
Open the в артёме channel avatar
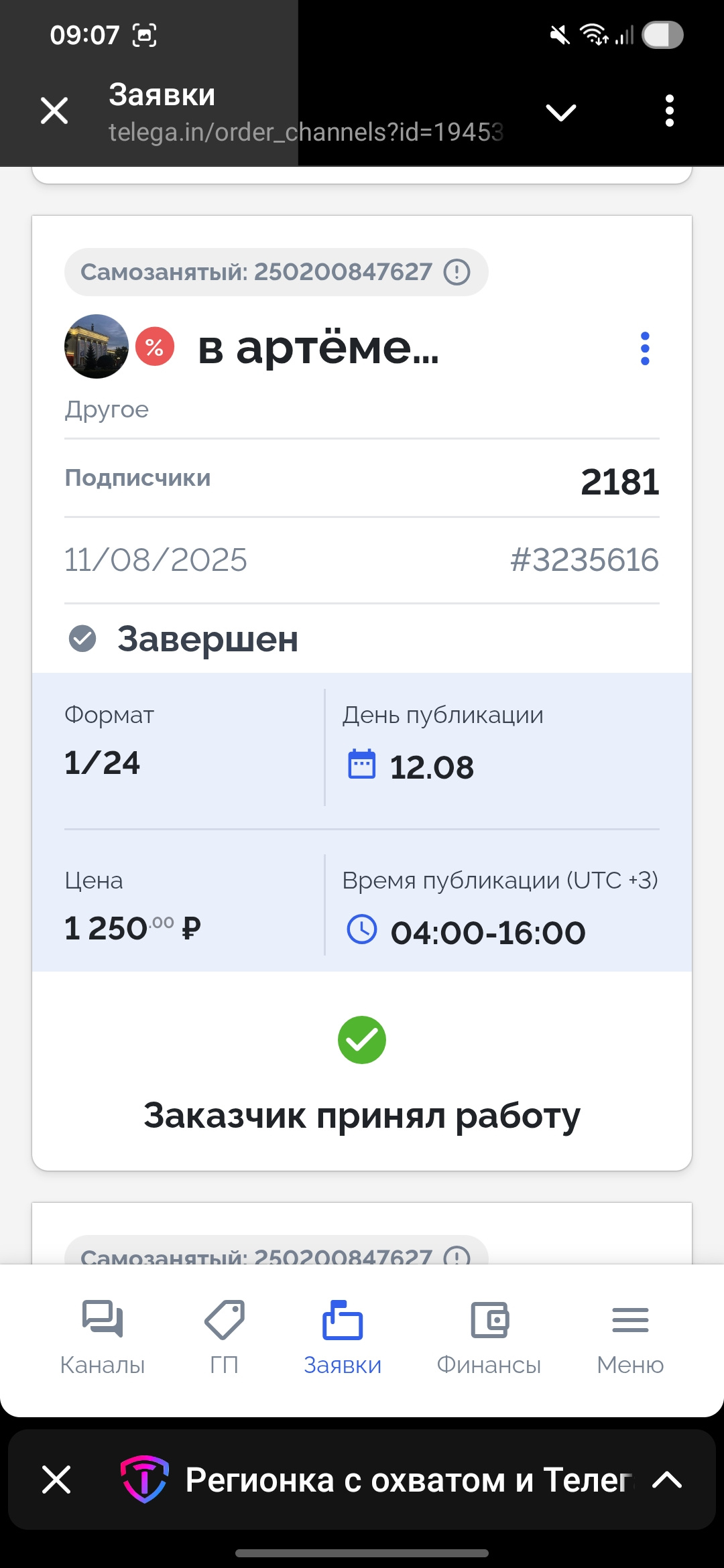97,346
